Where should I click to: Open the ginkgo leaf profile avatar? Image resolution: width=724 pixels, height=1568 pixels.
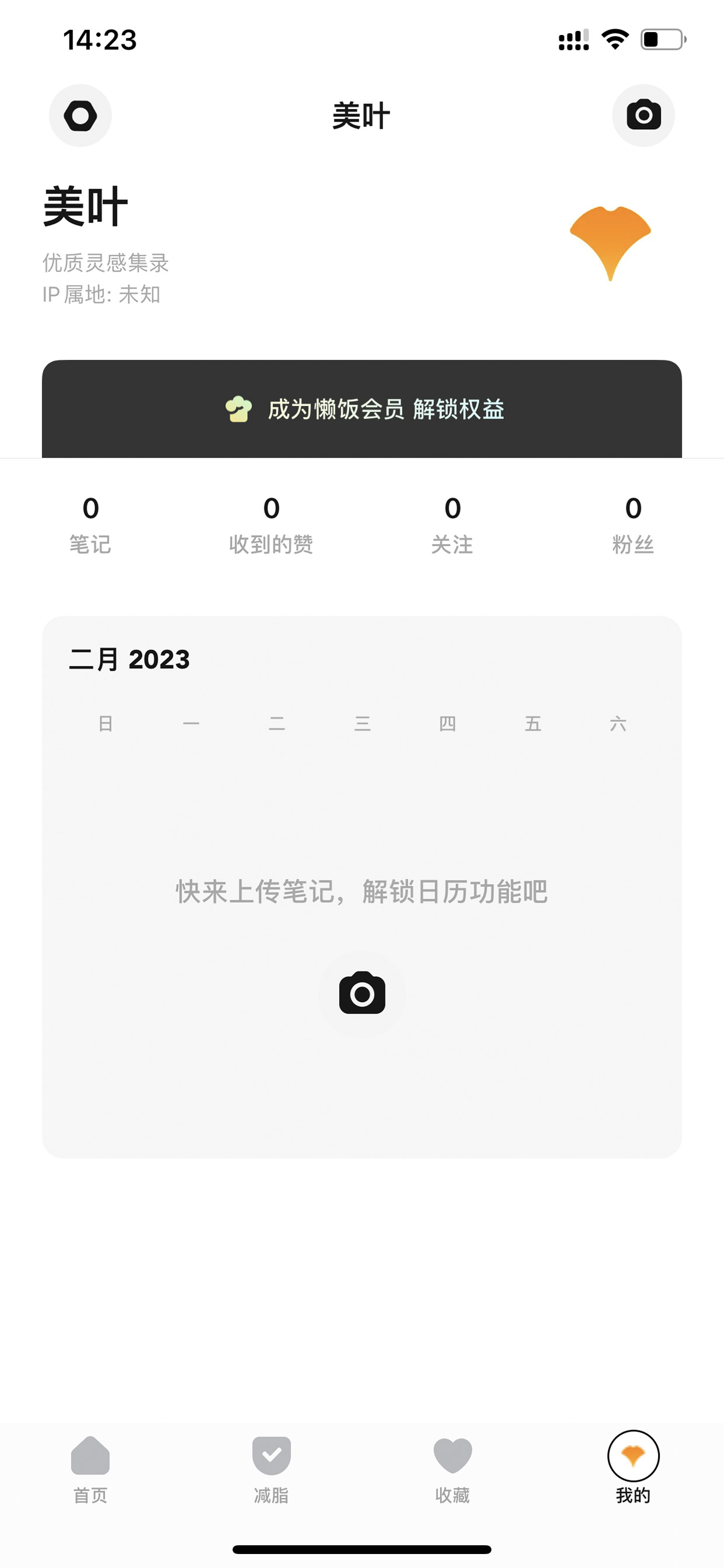point(610,244)
